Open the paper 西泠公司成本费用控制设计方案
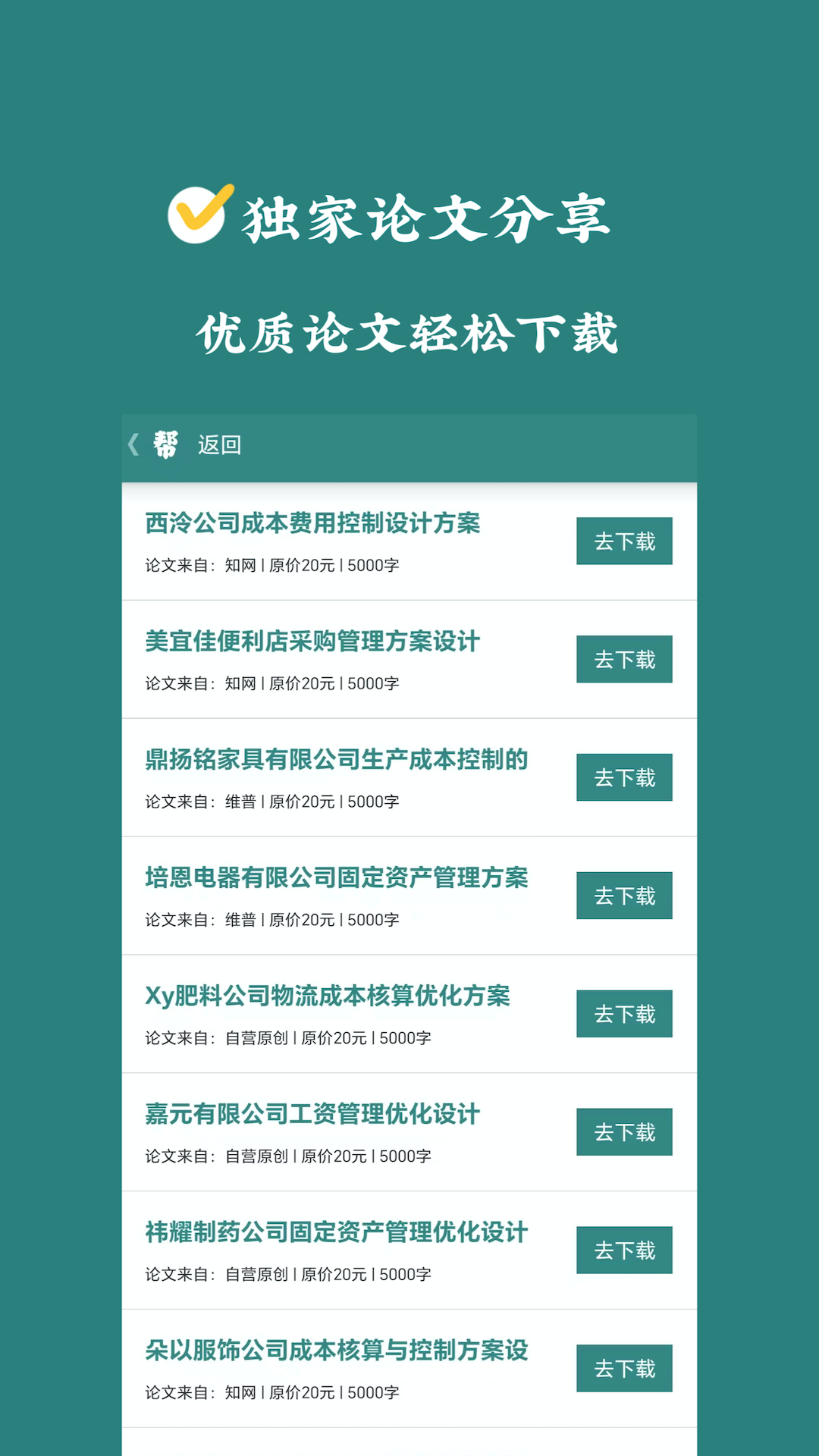The height and width of the screenshot is (1456, 819). click(314, 524)
